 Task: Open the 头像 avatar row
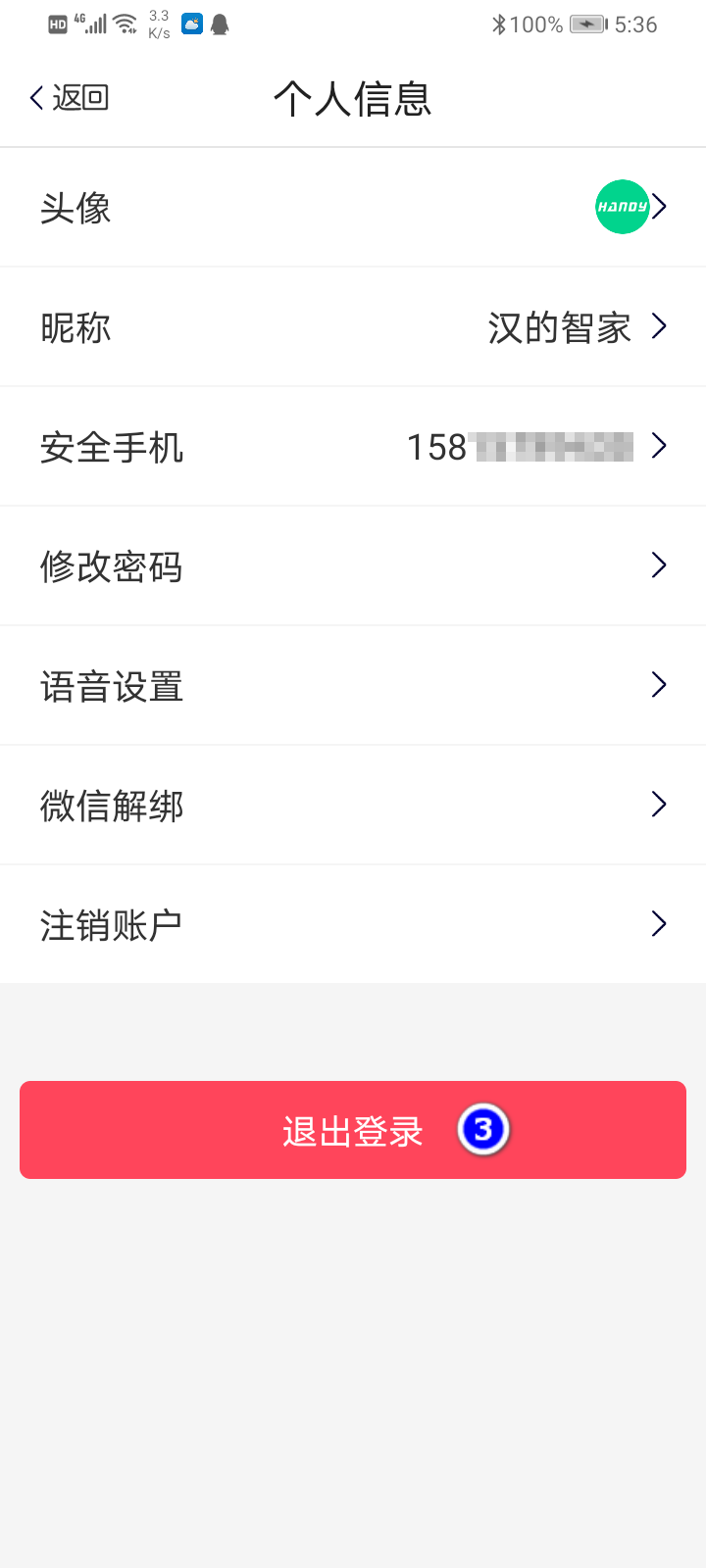[353, 207]
